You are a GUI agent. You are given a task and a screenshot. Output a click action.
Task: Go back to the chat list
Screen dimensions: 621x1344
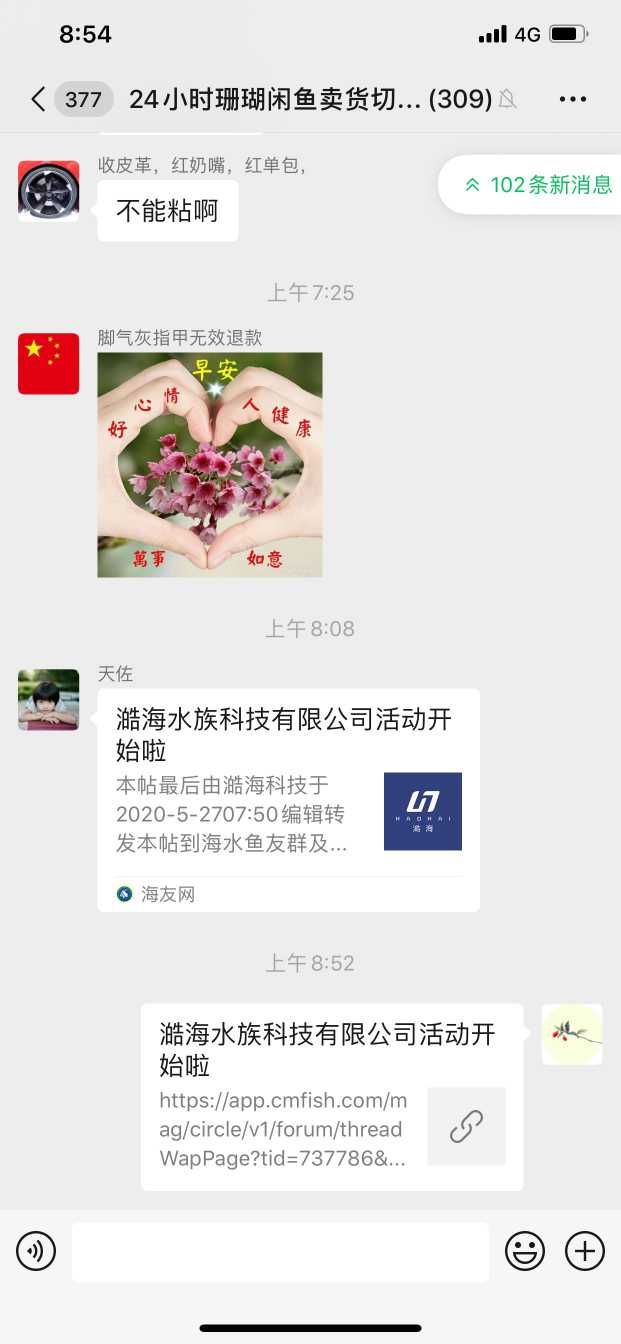(38, 99)
